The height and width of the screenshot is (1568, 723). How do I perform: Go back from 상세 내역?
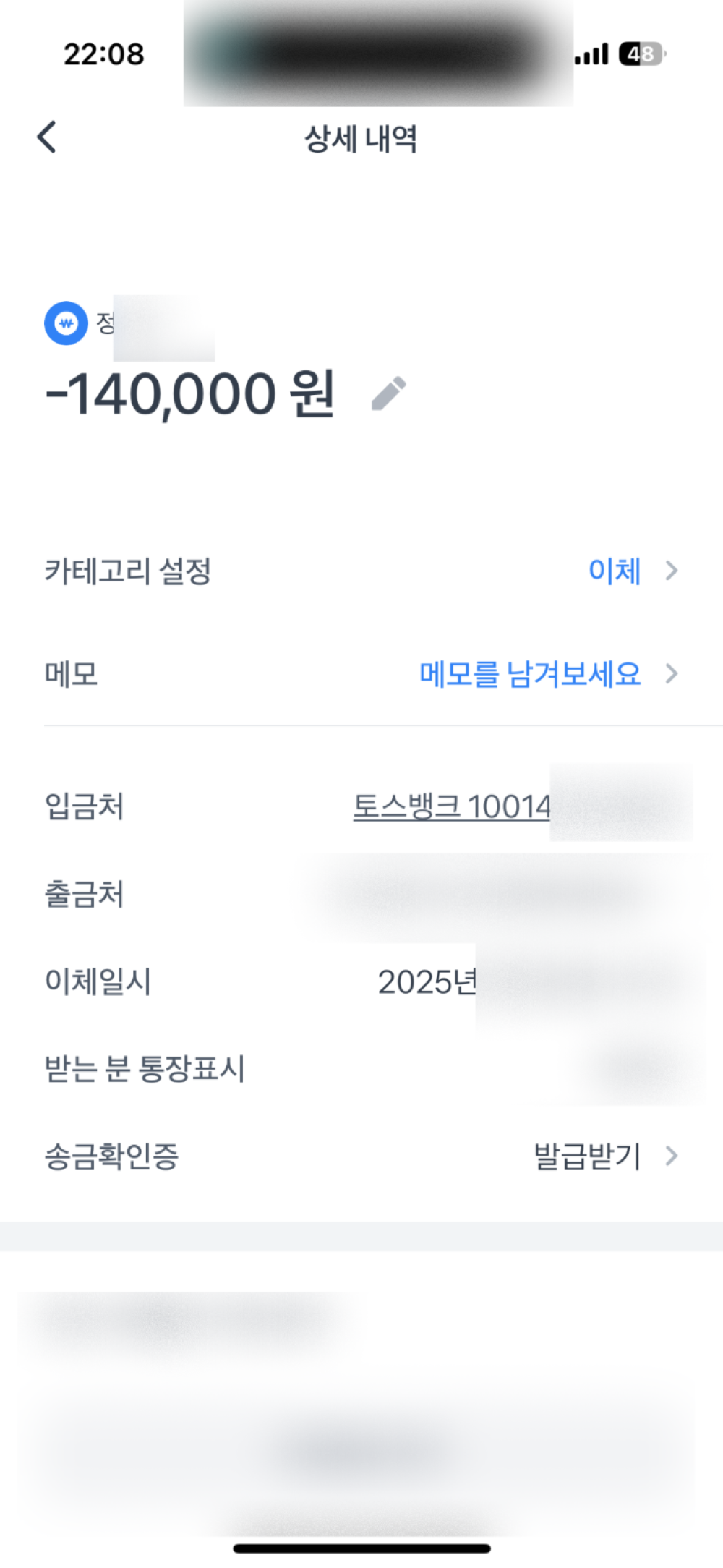pos(47,137)
